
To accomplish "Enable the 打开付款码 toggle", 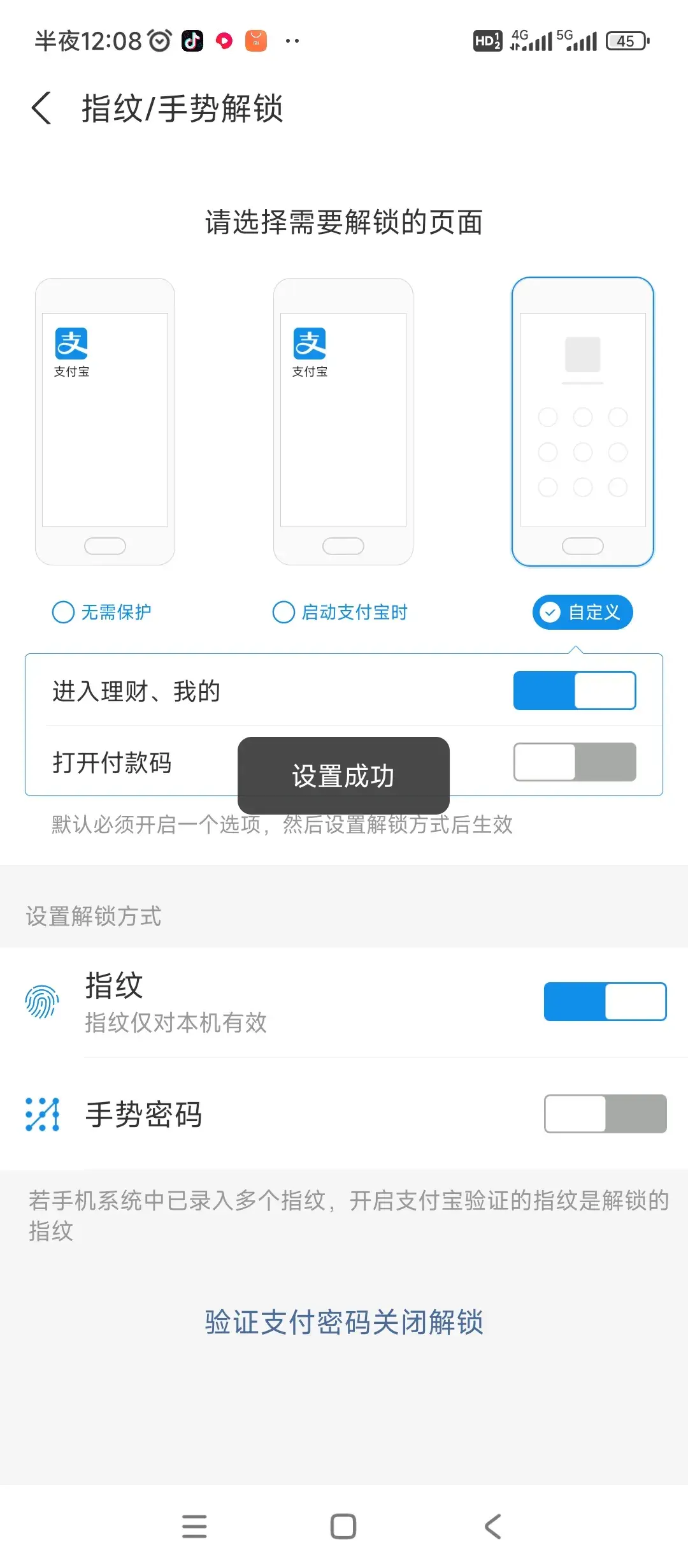I will pyautogui.click(x=575, y=762).
